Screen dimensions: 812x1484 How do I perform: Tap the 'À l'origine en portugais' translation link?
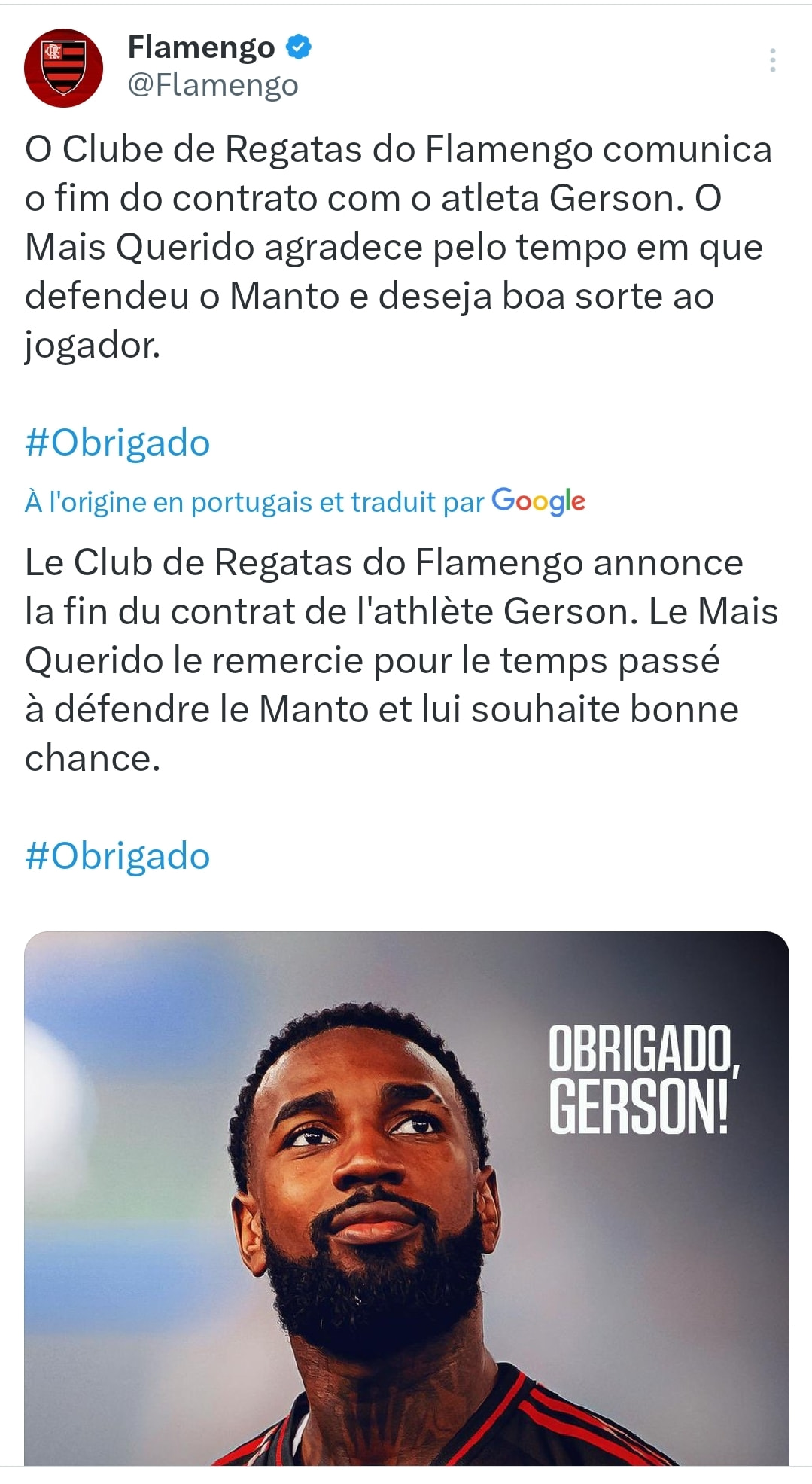[x=305, y=501]
